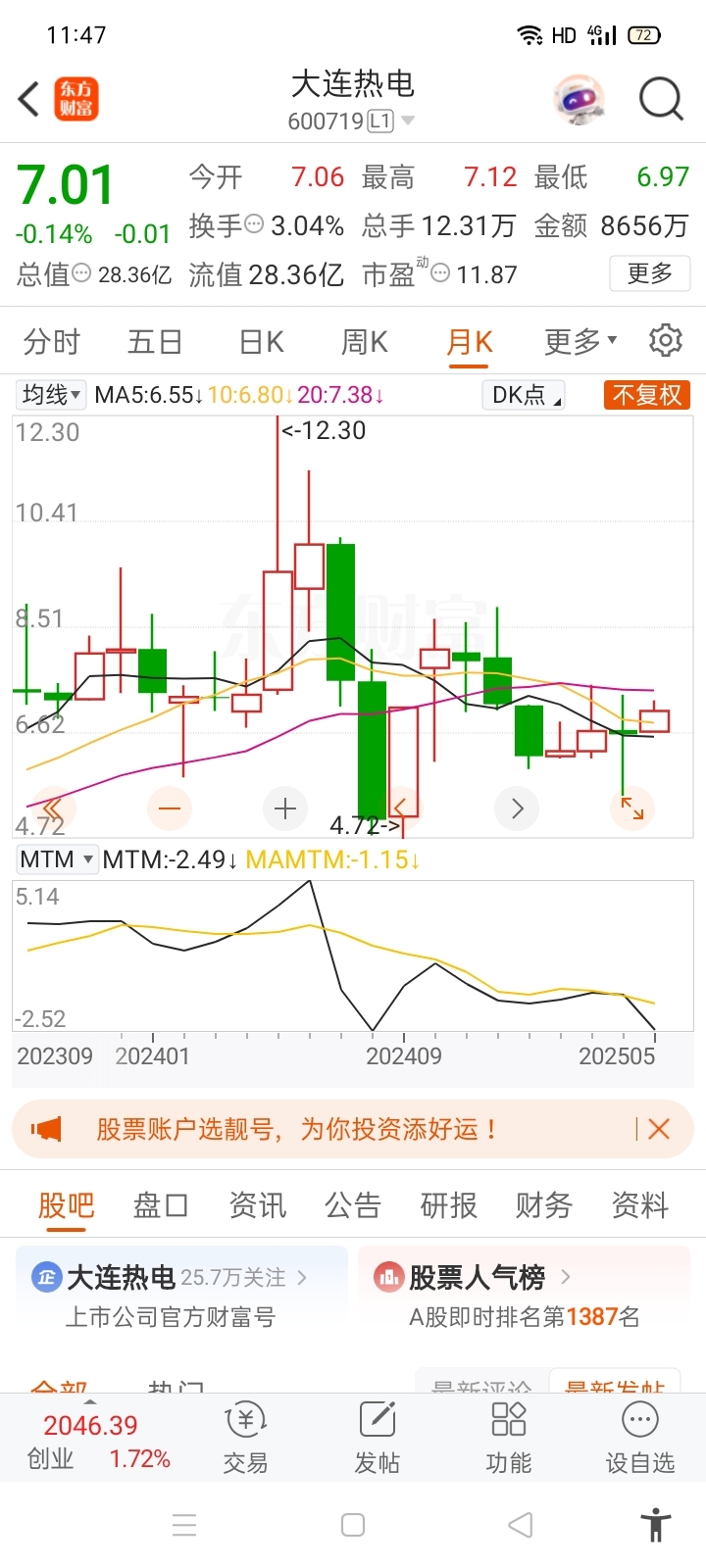The width and height of the screenshot is (706, 1568).
Task: Zoom out the K-line chart
Action: [x=170, y=808]
